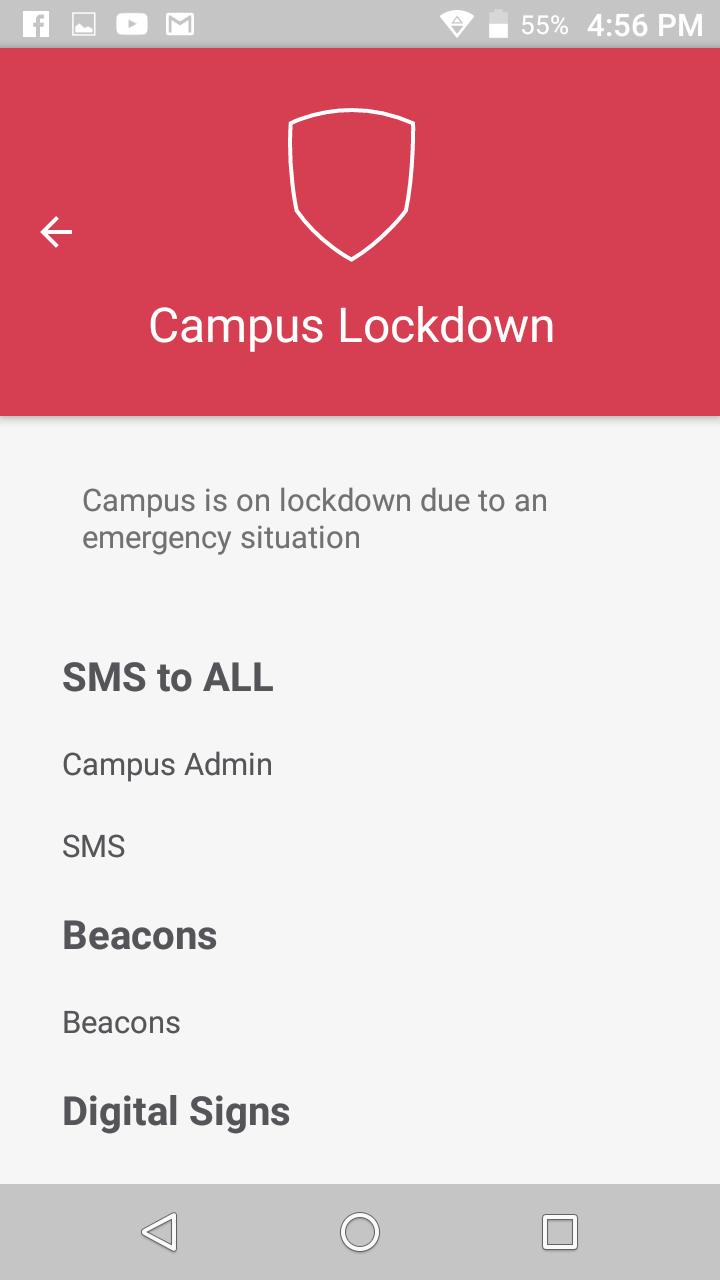The height and width of the screenshot is (1280, 720).
Task: Go to the home screen
Action: 360,1232
